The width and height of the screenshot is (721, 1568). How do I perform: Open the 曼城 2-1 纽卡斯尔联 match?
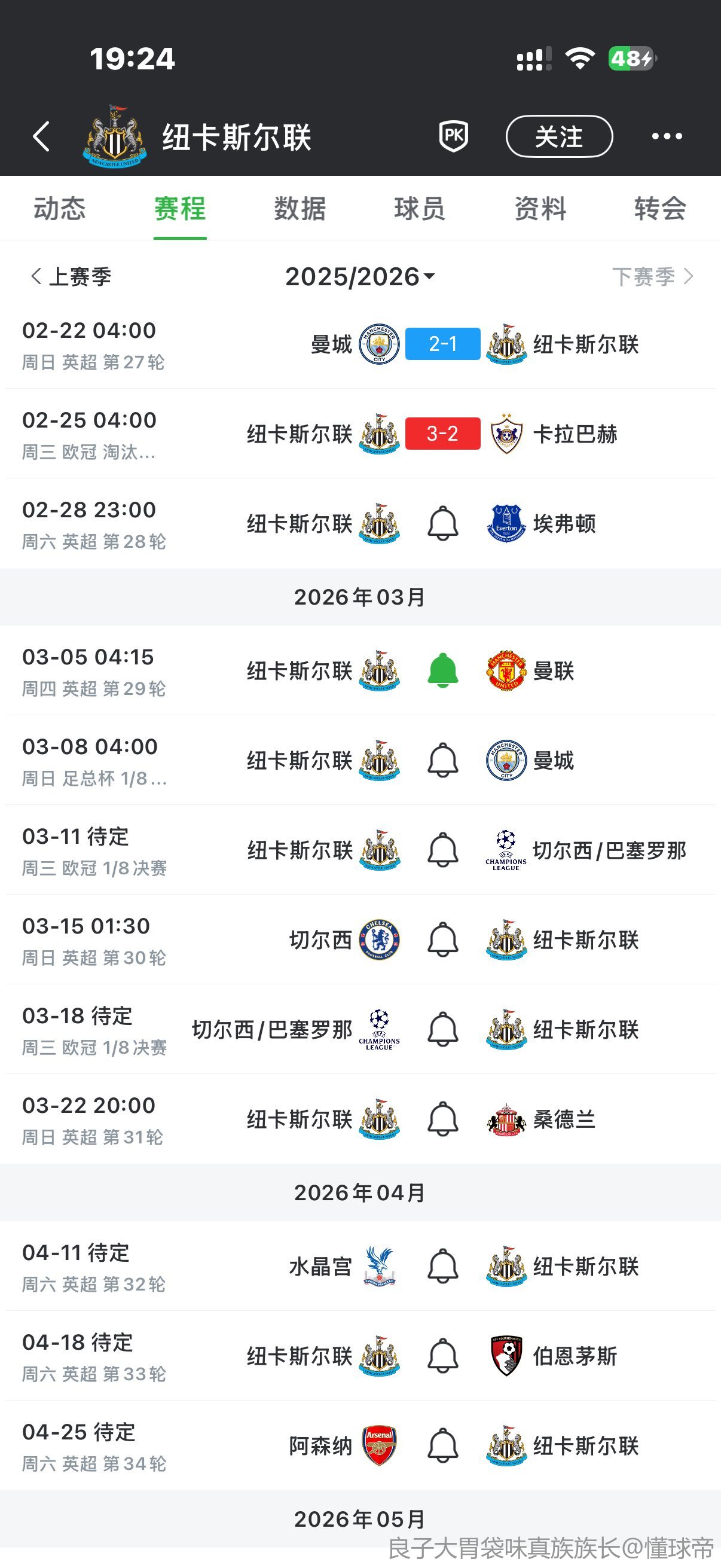442,344
